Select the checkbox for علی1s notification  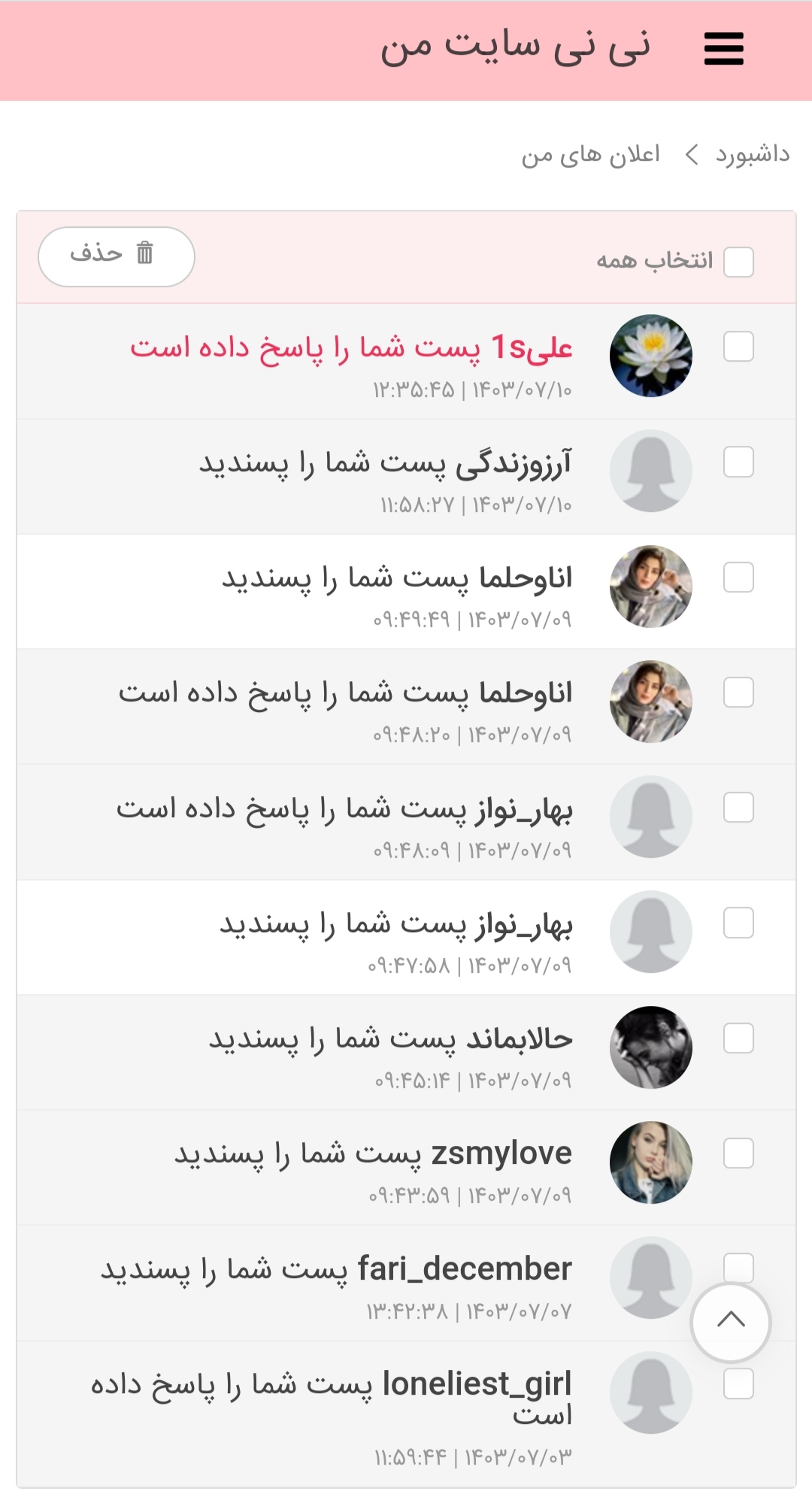coord(738,347)
